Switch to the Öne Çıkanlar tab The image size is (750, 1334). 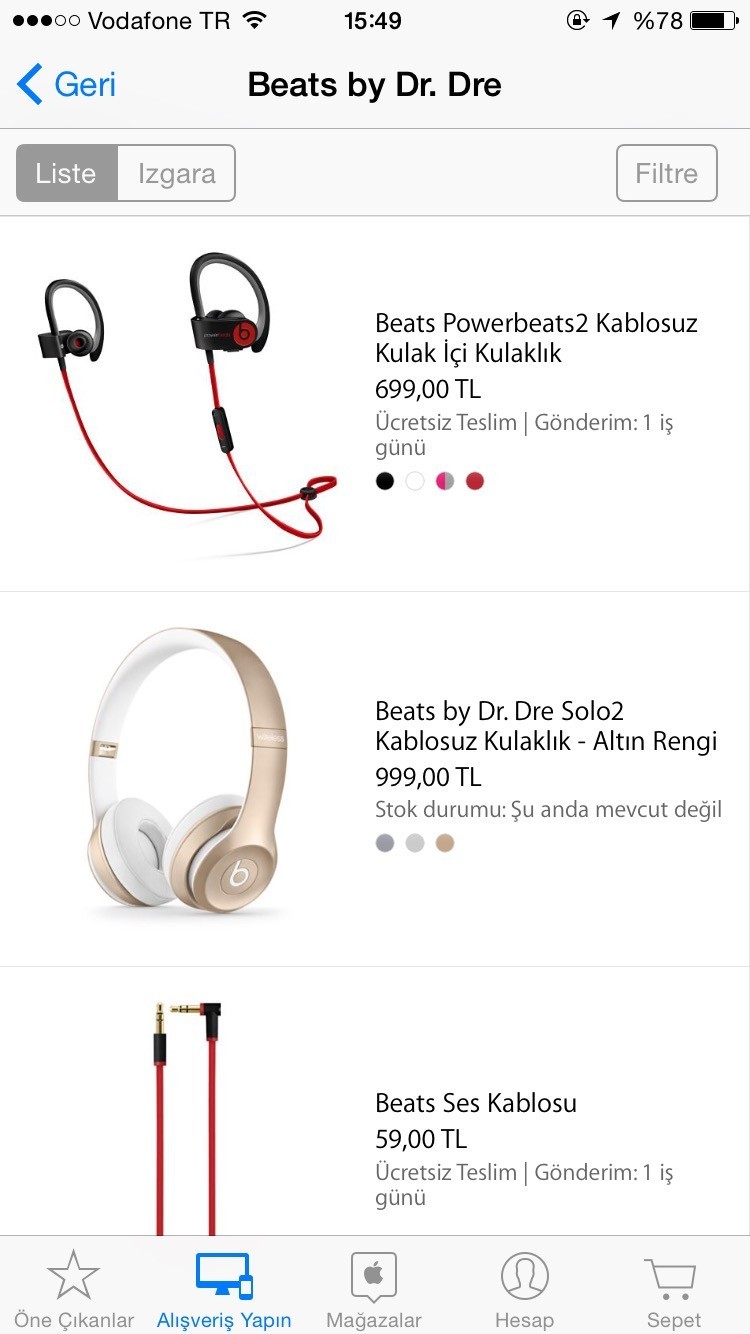(74, 1289)
